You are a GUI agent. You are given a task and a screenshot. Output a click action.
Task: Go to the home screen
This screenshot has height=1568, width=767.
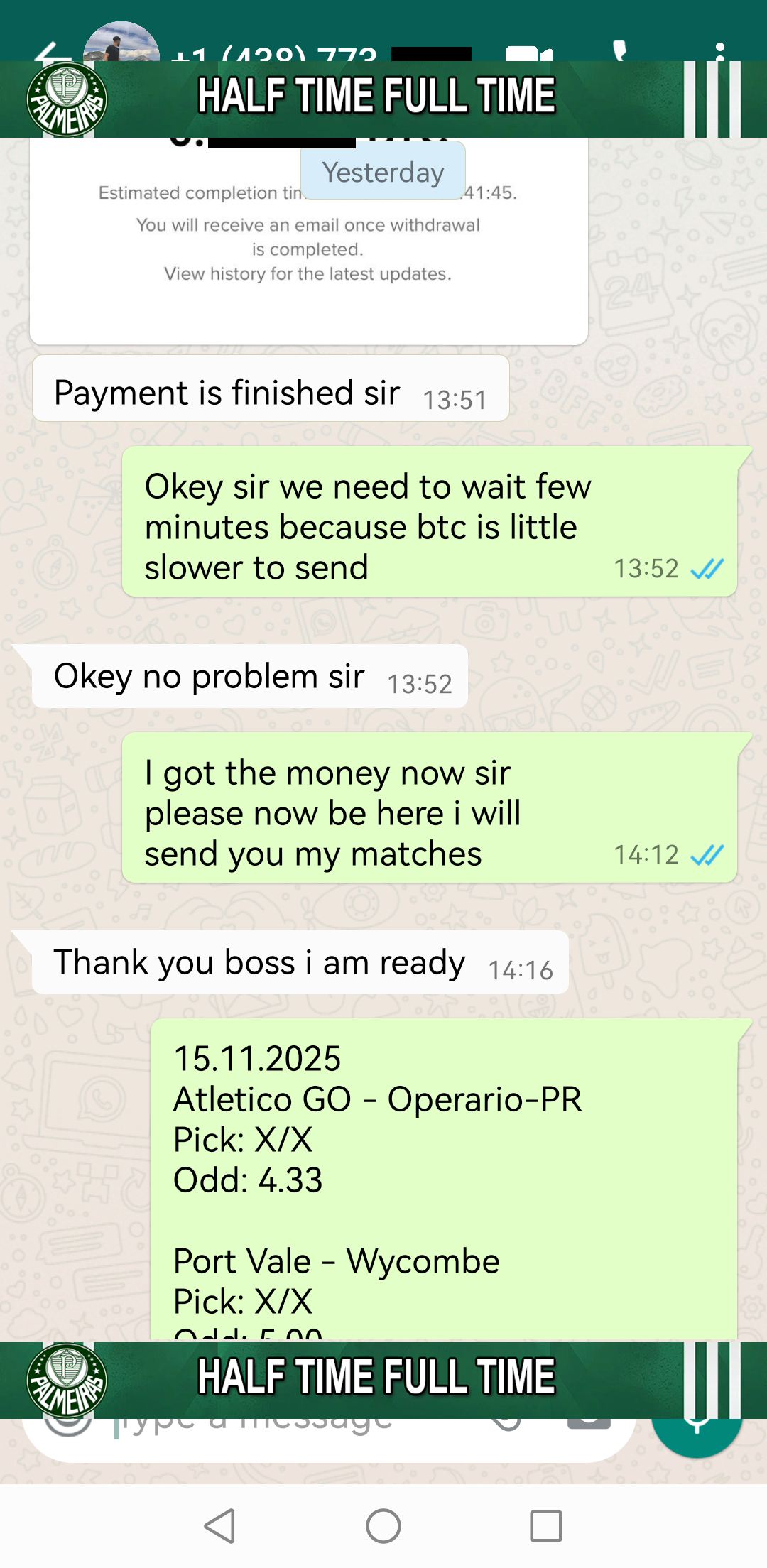[x=383, y=1525]
